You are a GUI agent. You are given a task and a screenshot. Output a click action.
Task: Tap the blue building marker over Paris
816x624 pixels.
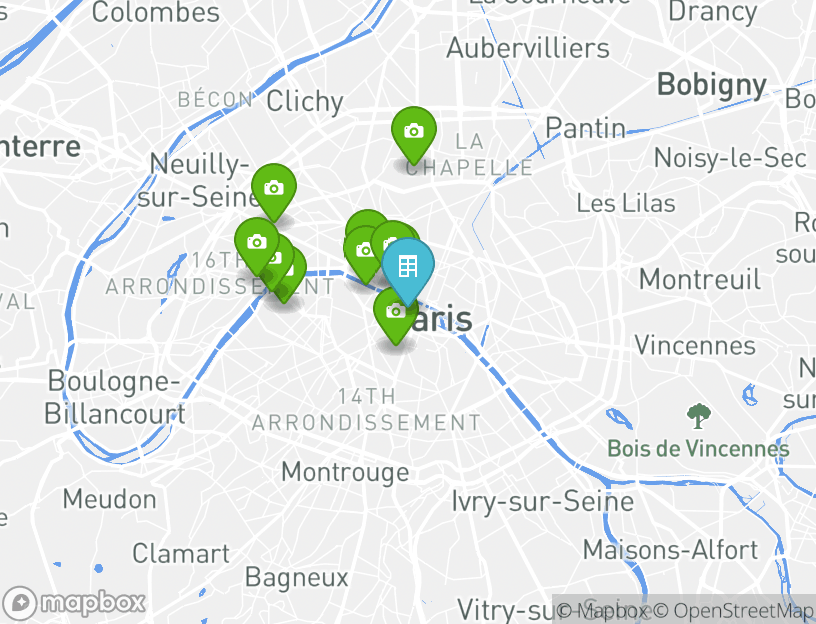point(407,267)
